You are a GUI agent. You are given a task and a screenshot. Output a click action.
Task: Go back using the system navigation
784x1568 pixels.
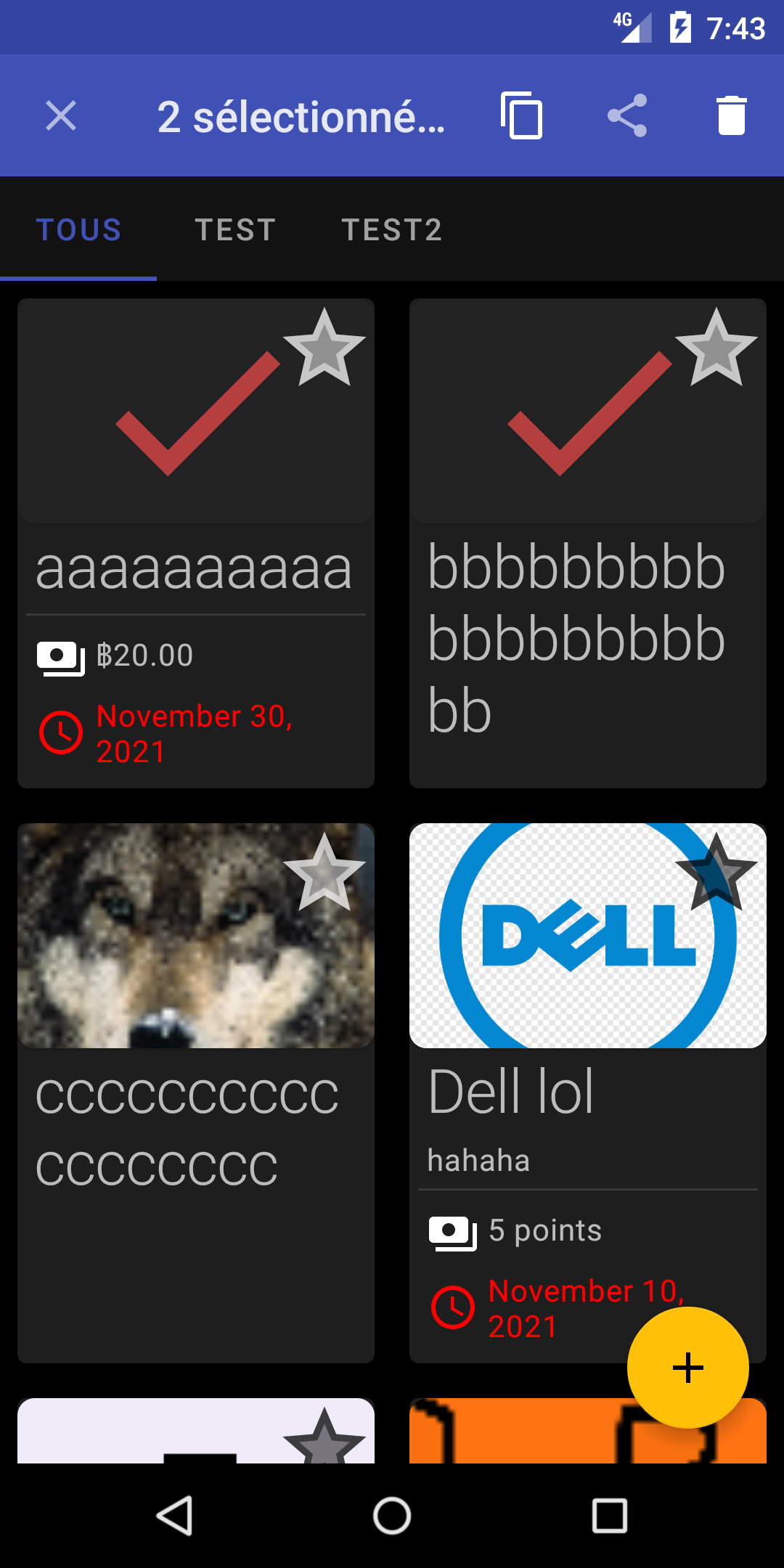175,1516
